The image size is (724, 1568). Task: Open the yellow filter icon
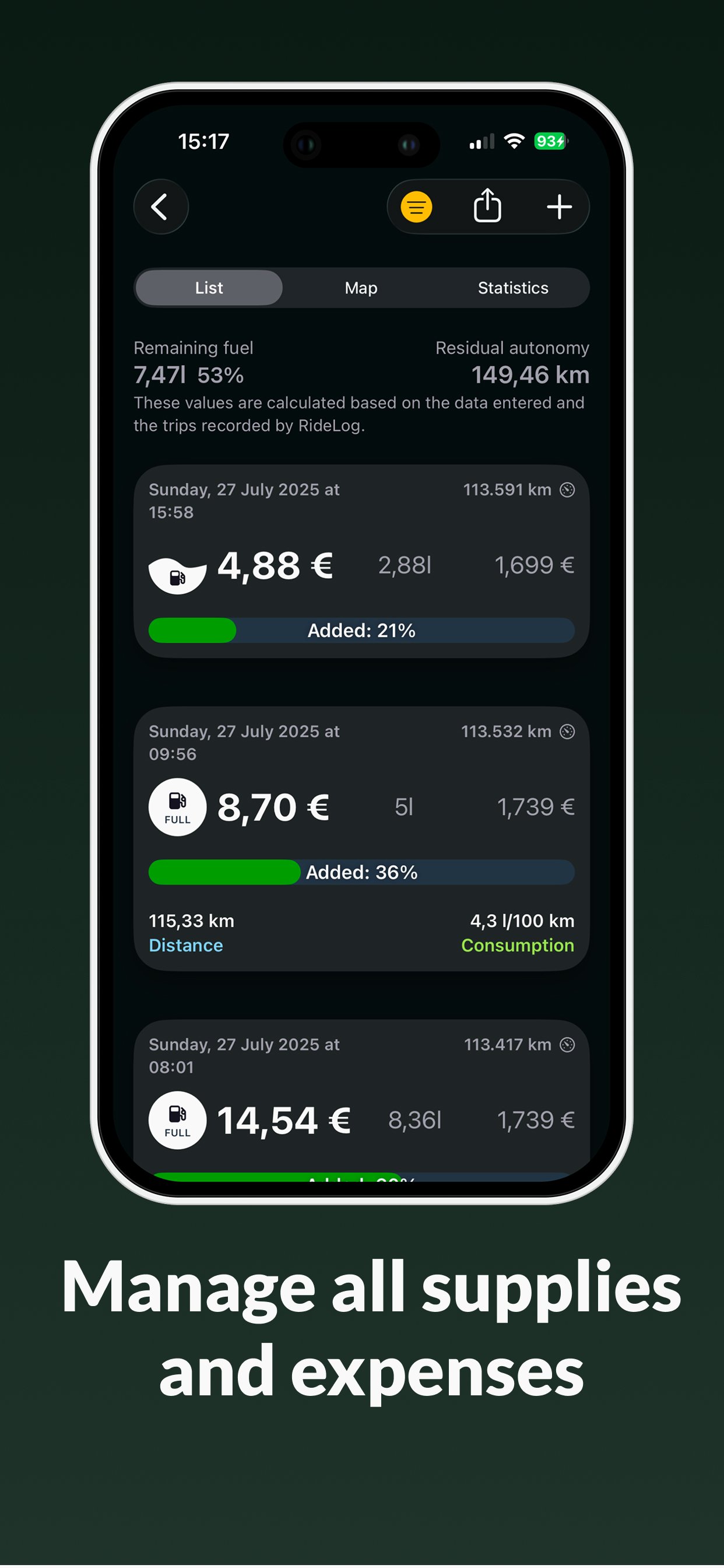point(417,206)
